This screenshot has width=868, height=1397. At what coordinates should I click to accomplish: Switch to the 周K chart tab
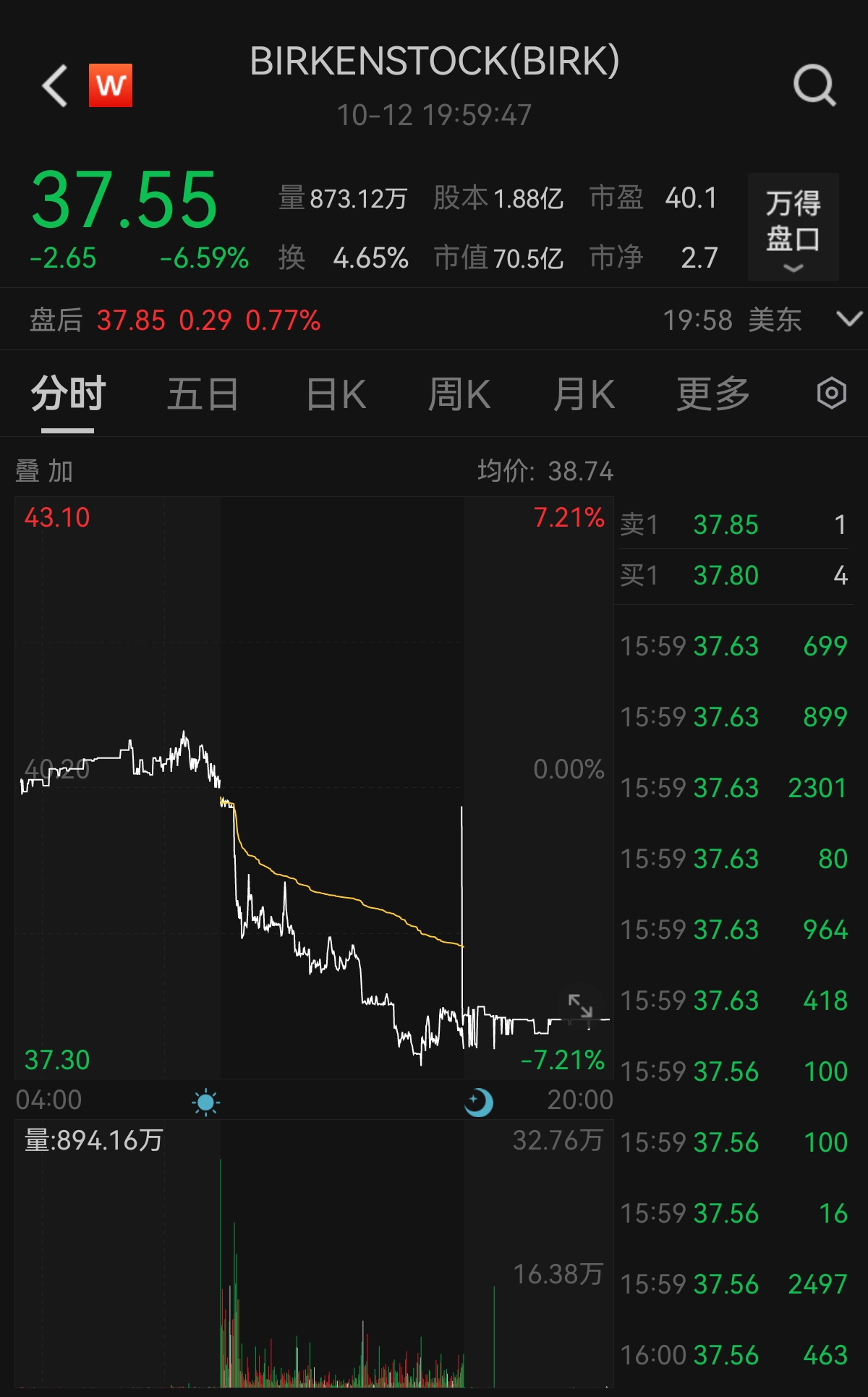tap(459, 394)
